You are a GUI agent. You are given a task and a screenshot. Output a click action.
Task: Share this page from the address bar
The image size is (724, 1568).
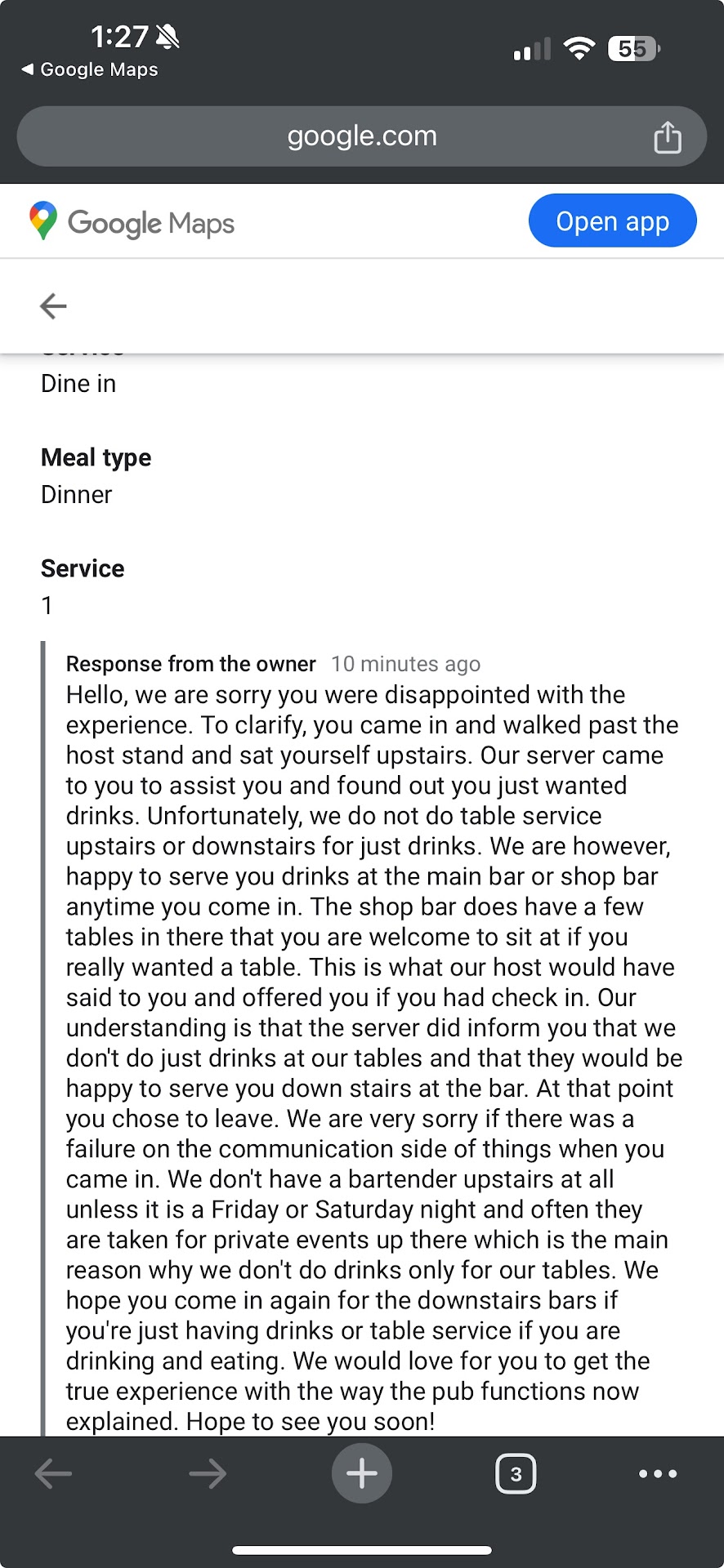pos(667,137)
